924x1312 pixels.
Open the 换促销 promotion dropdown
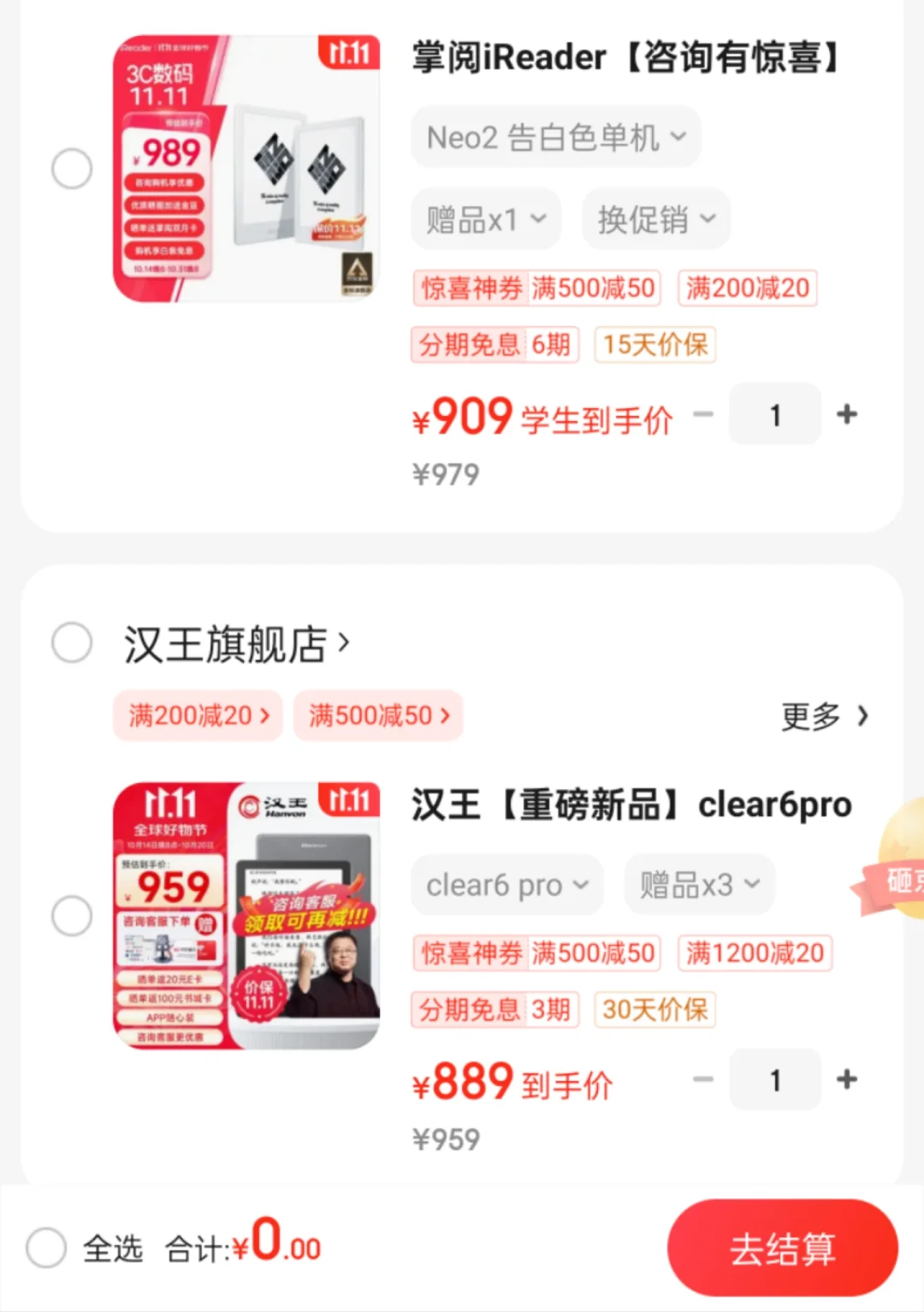point(655,220)
